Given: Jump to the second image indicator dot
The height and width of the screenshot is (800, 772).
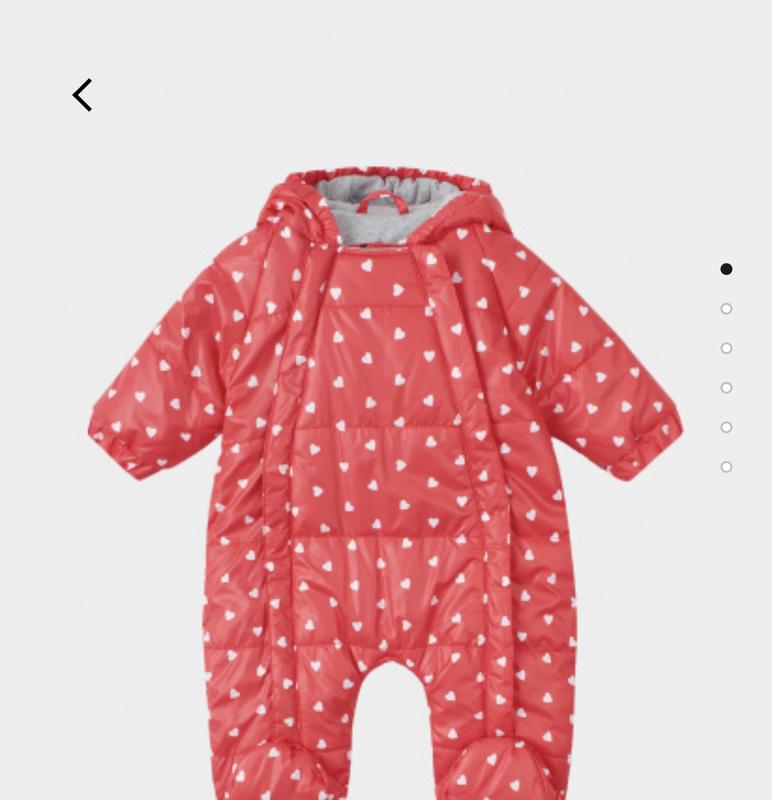Looking at the screenshot, I should coord(727,309).
